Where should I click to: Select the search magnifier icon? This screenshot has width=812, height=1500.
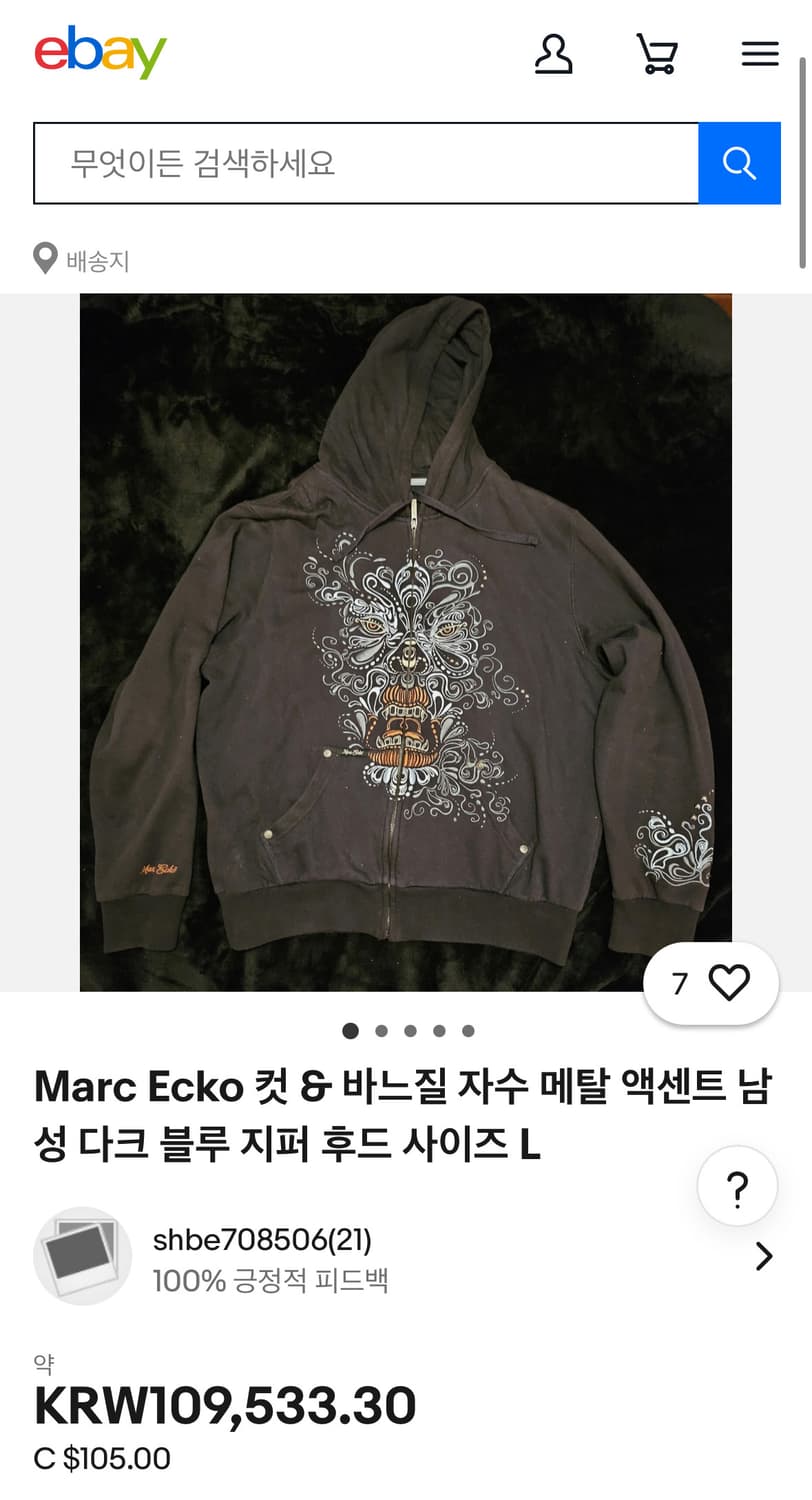point(739,163)
